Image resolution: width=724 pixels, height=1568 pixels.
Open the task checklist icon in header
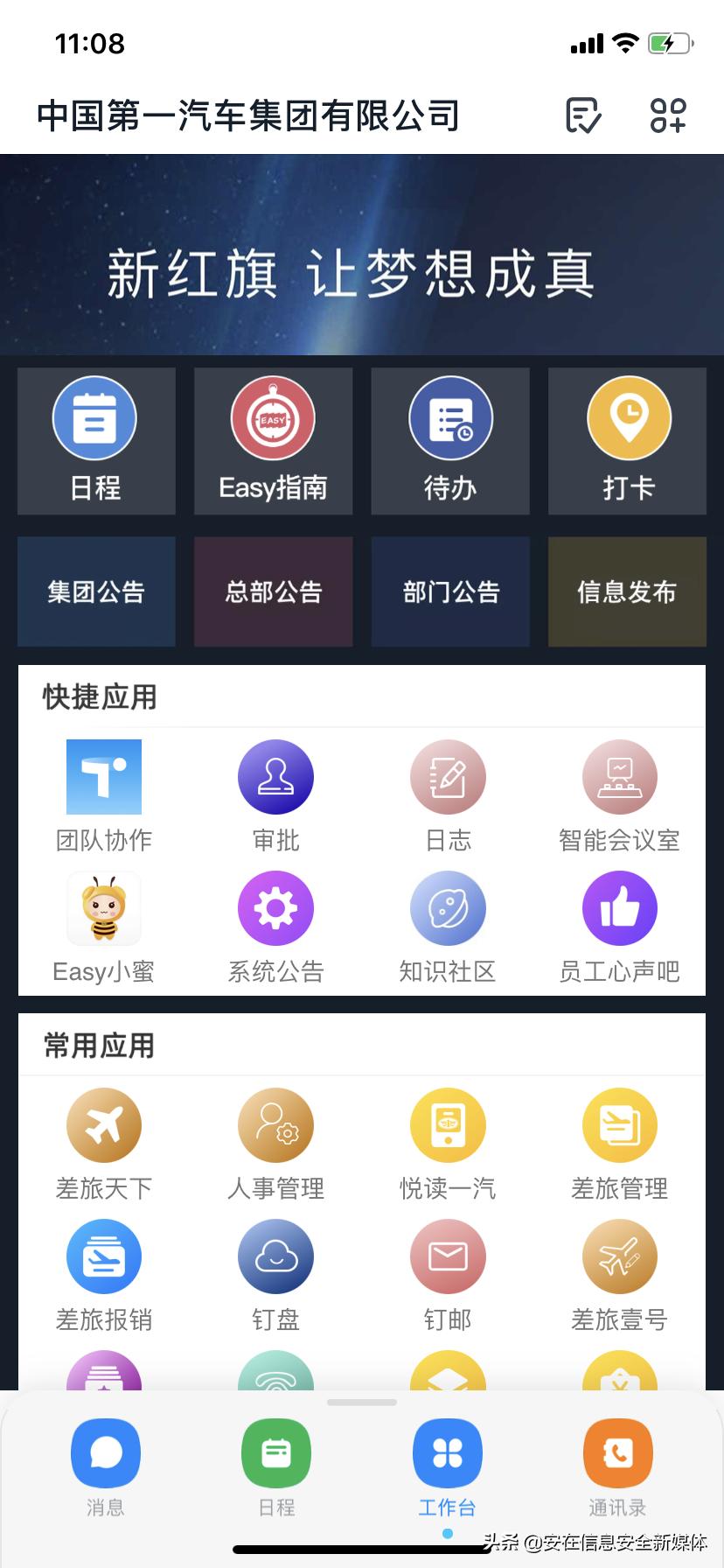click(x=583, y=115)
